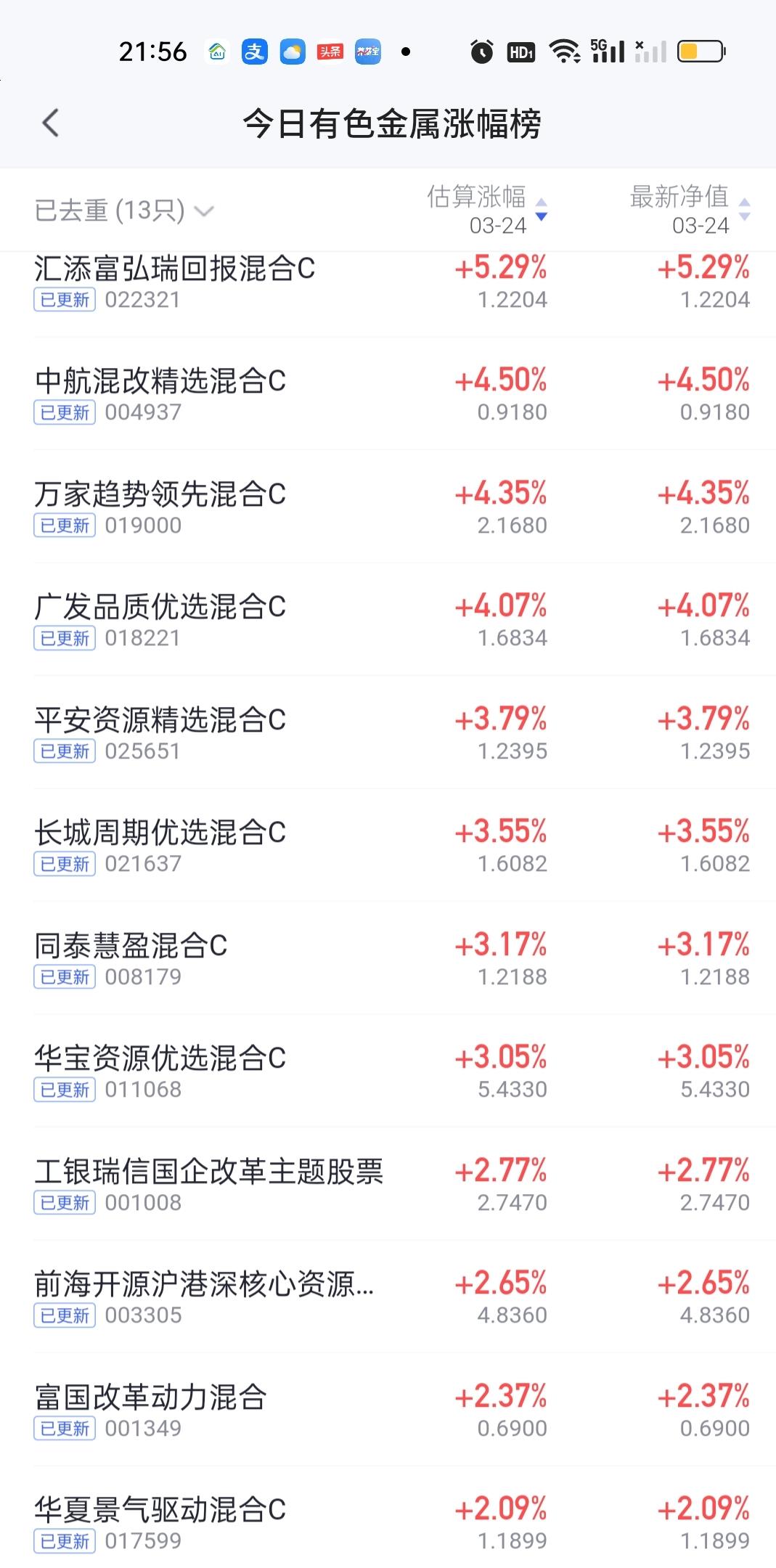This screenshot has height=1568, width=776.
Task: Tap the 头条 icon in the status bar
Action: [330, 52]
